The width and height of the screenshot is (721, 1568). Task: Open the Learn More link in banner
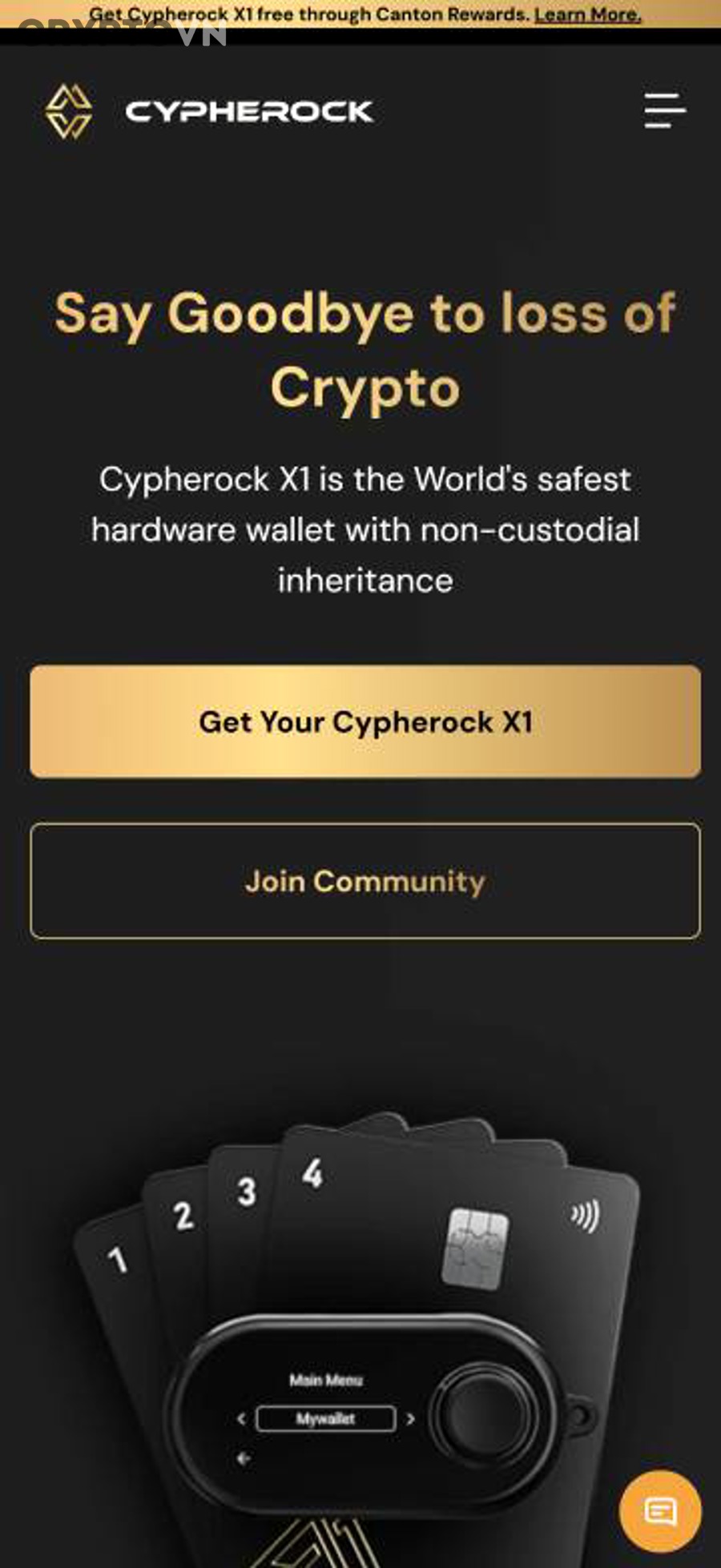coord(587,15)
